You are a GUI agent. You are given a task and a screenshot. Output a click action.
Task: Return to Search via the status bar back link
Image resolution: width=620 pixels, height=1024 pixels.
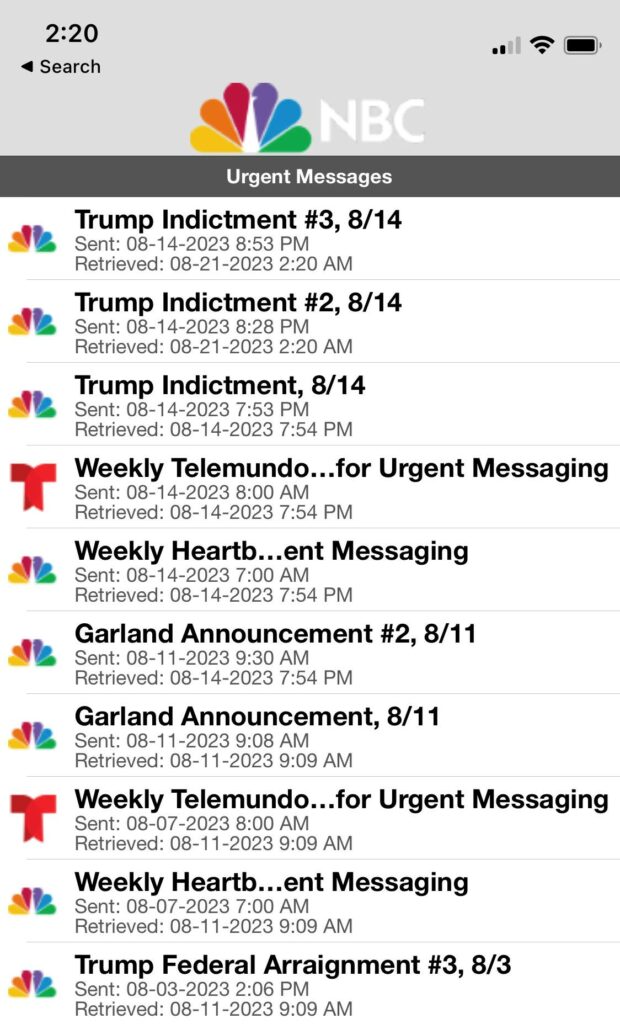[x=61, y=67]
